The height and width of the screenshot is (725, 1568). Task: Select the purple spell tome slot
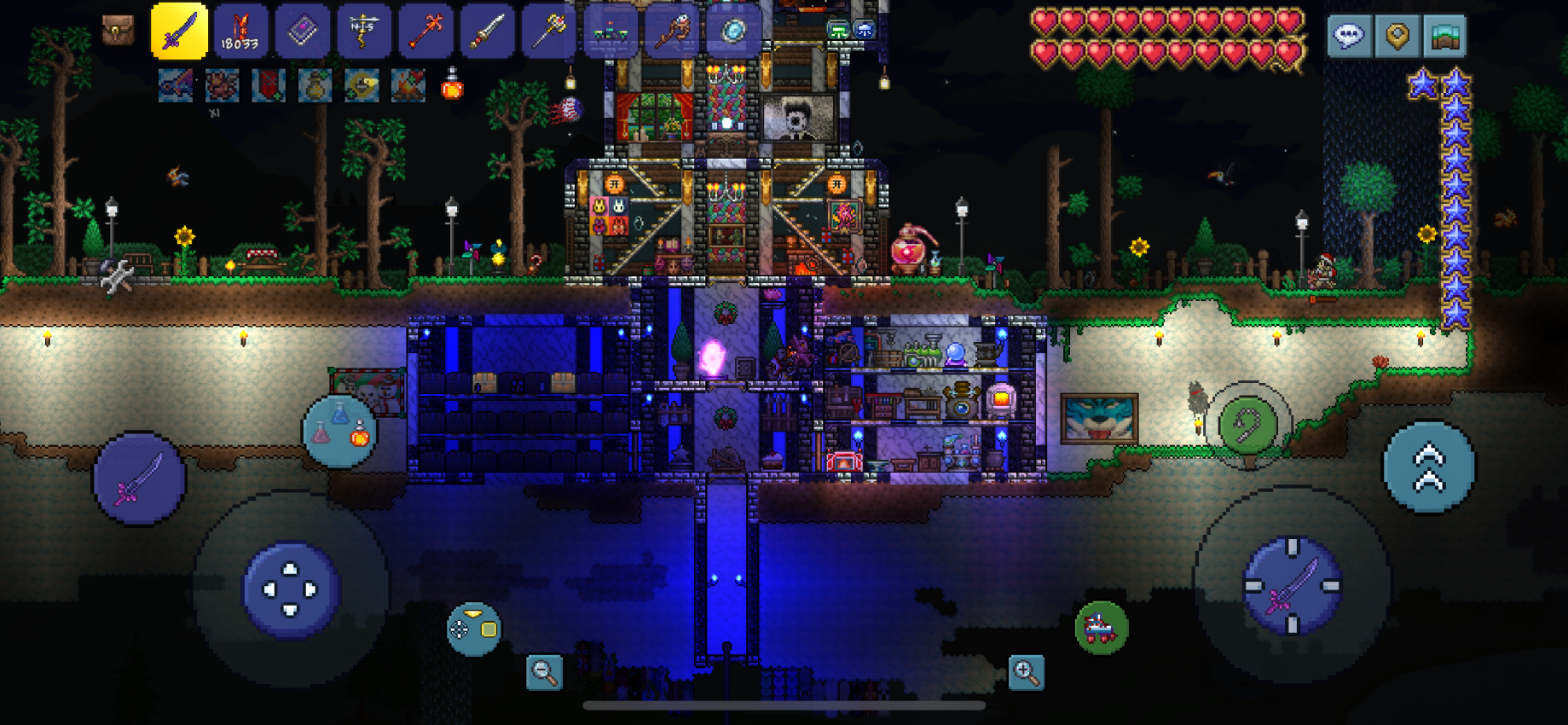[302, 32]
